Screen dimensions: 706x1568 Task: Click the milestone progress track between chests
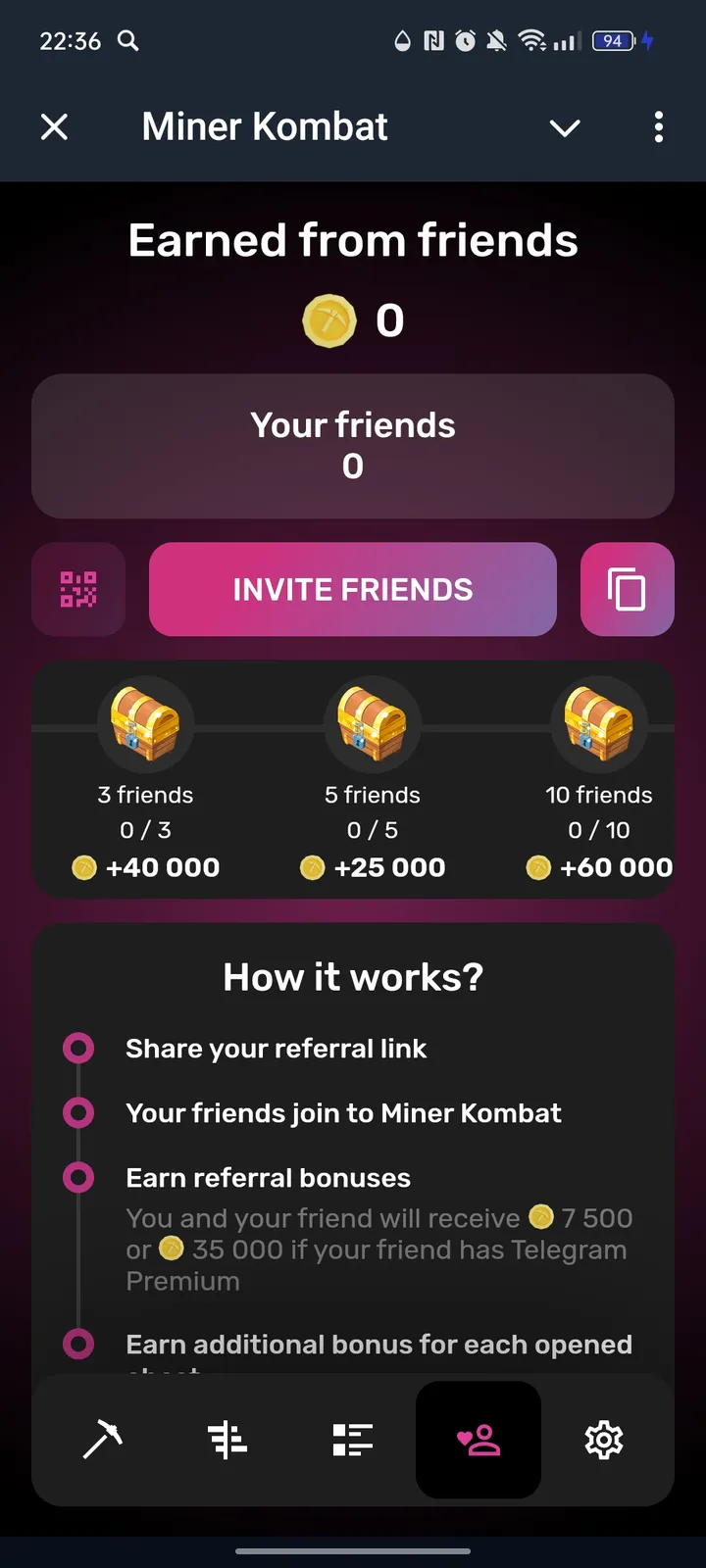(x=259, y=725)
